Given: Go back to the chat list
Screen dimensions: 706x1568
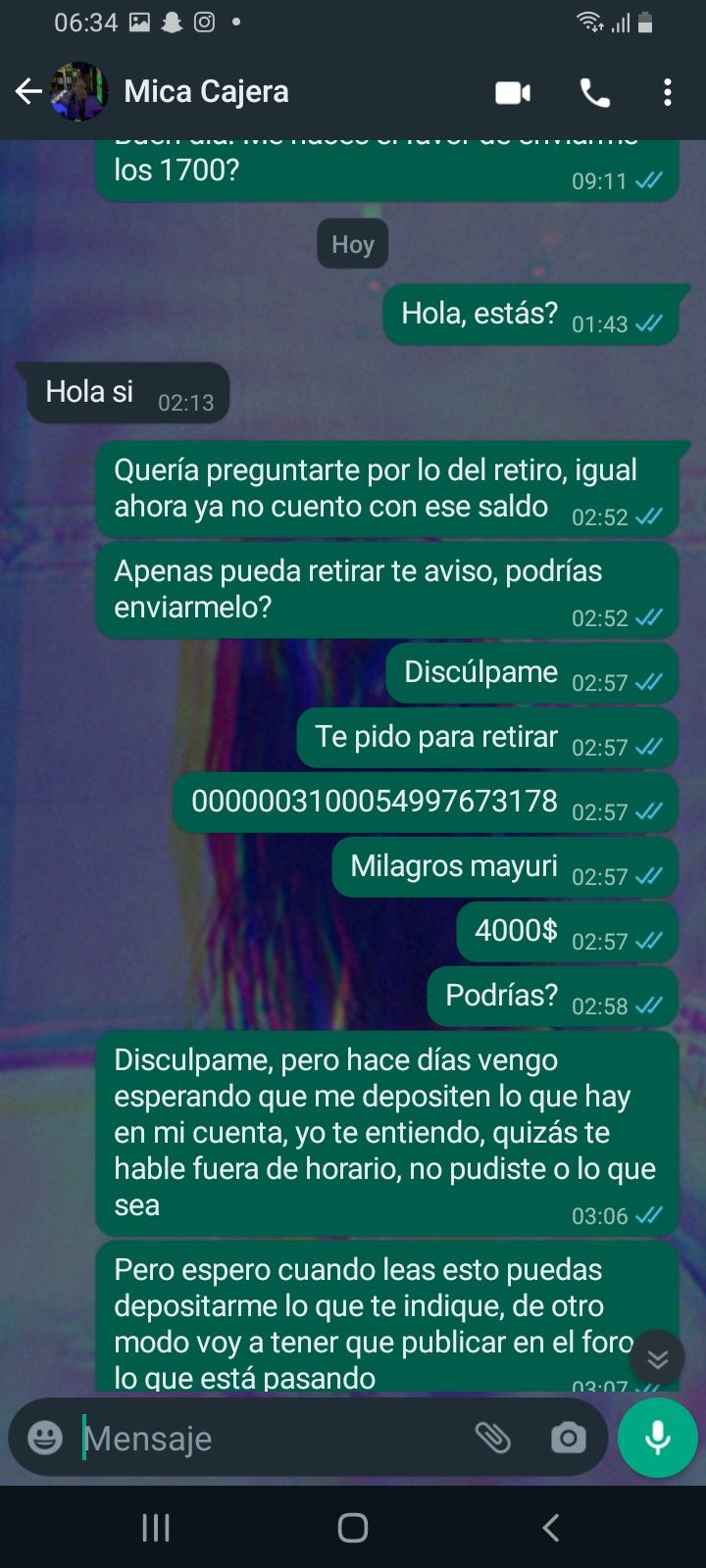Looking at the screenshot, I should tap(28, 92).
